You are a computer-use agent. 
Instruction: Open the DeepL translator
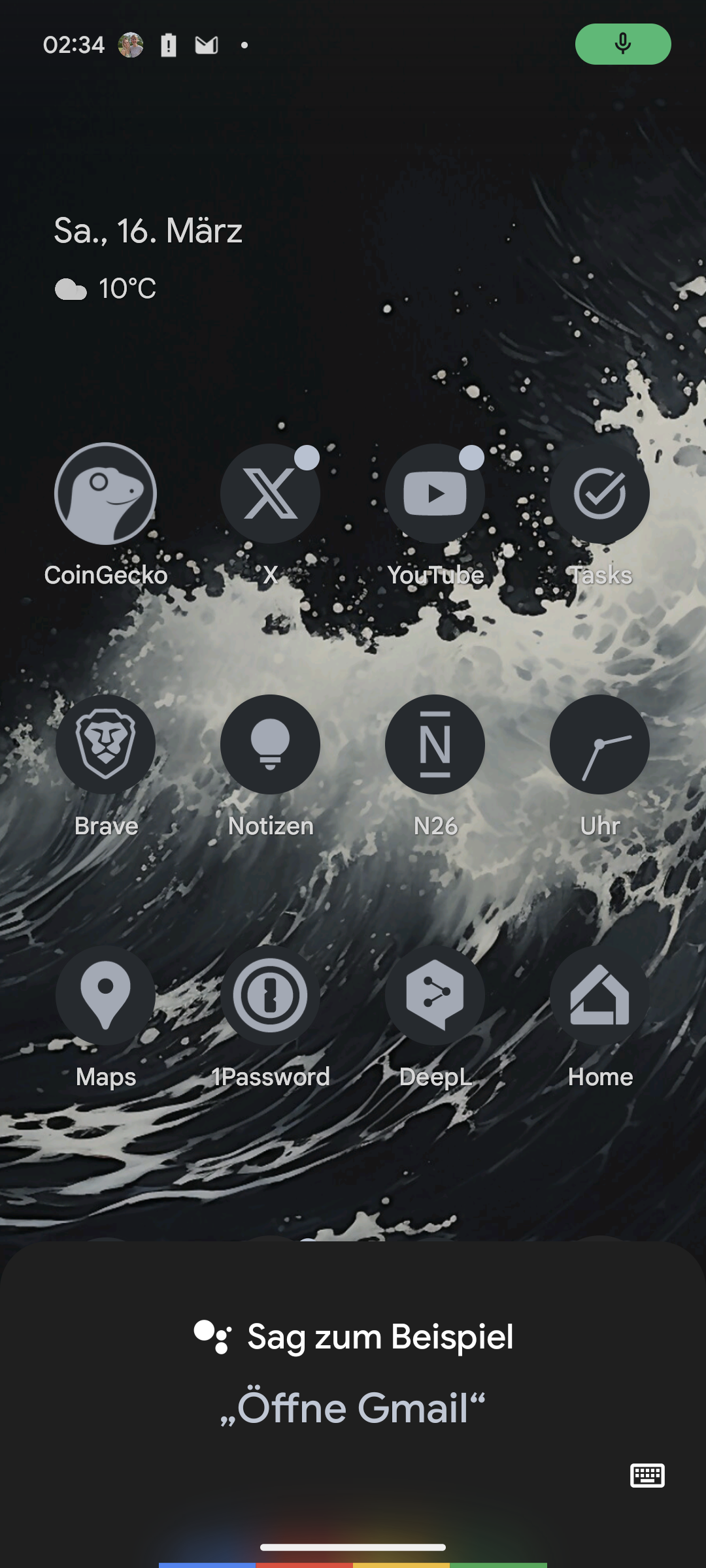coord(435,996)
